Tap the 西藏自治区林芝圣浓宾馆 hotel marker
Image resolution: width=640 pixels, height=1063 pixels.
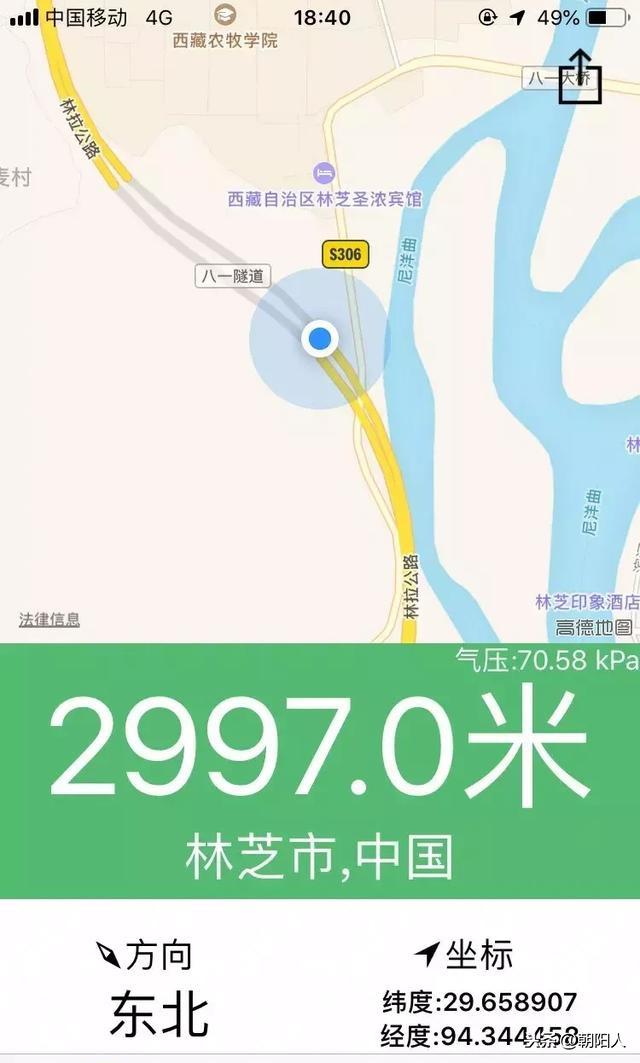coord(323,173)
